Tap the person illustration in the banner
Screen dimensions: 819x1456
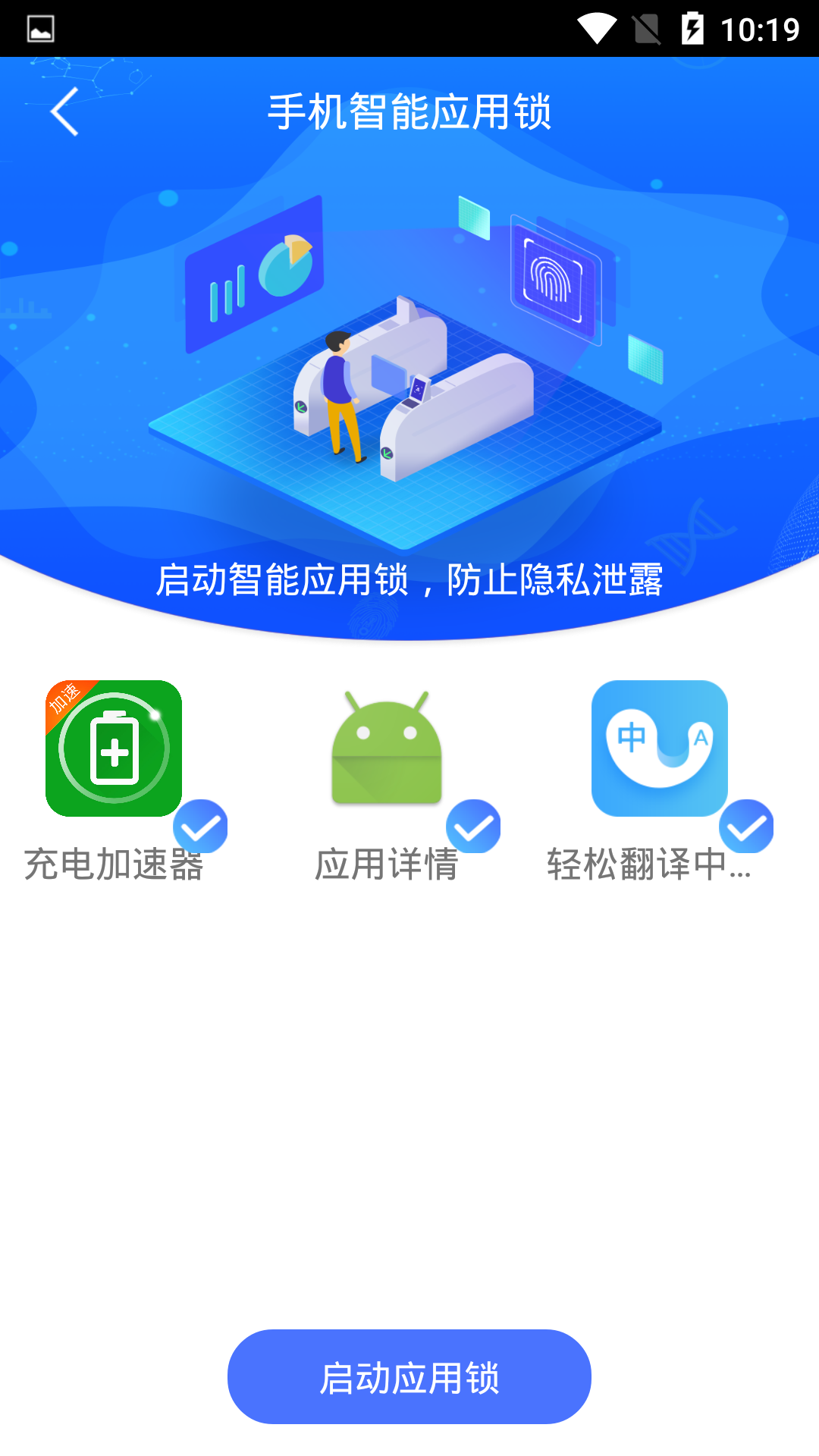340,394
